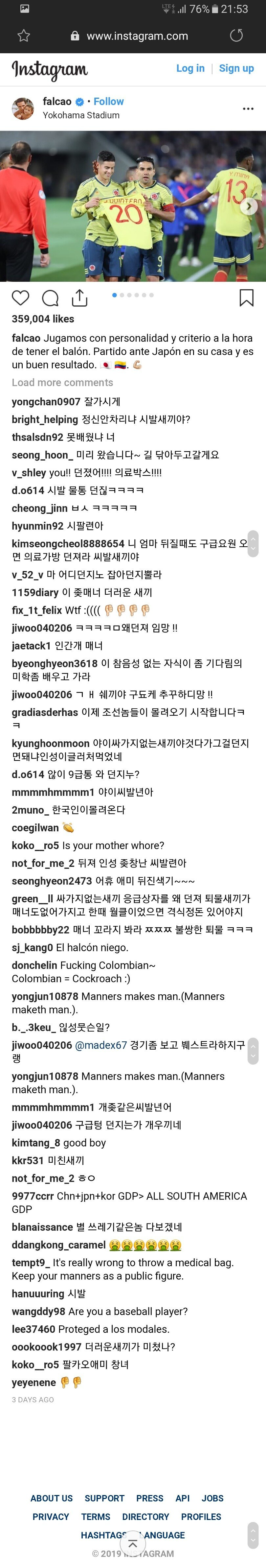Image resolution: width=266 pixels, height=1568 pixels.
Task: Share this post
Action: 80,297
